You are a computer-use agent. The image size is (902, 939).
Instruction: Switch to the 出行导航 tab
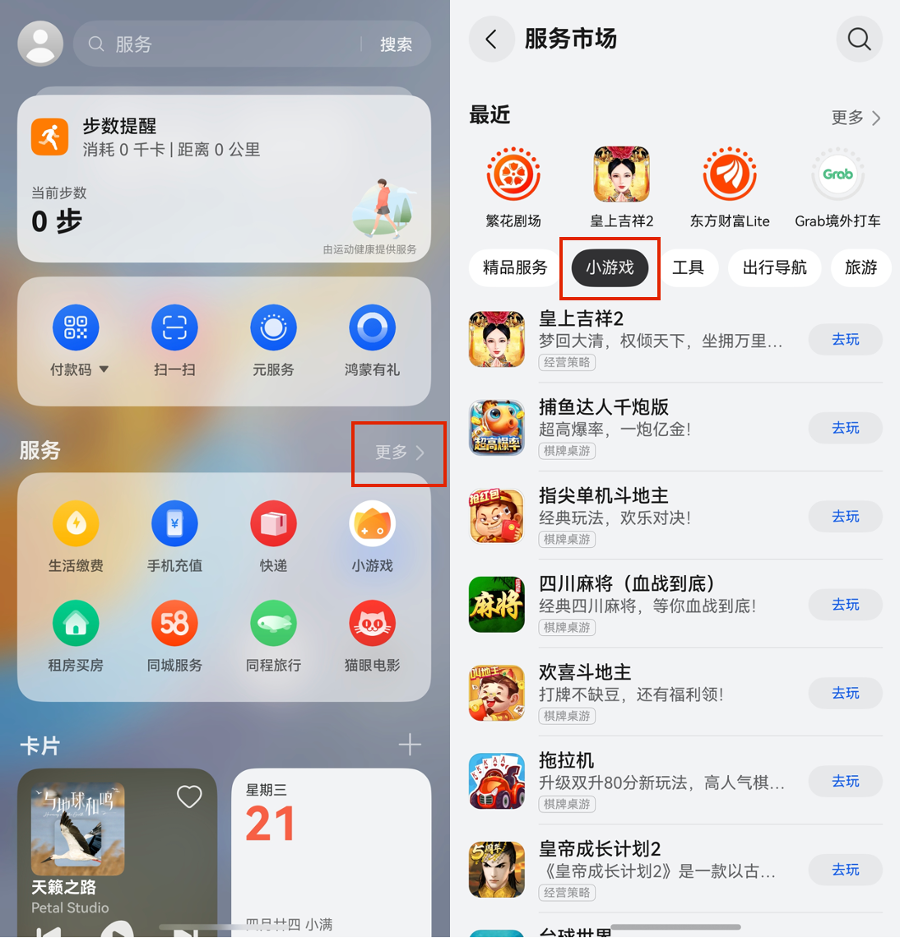click(774, 268)
